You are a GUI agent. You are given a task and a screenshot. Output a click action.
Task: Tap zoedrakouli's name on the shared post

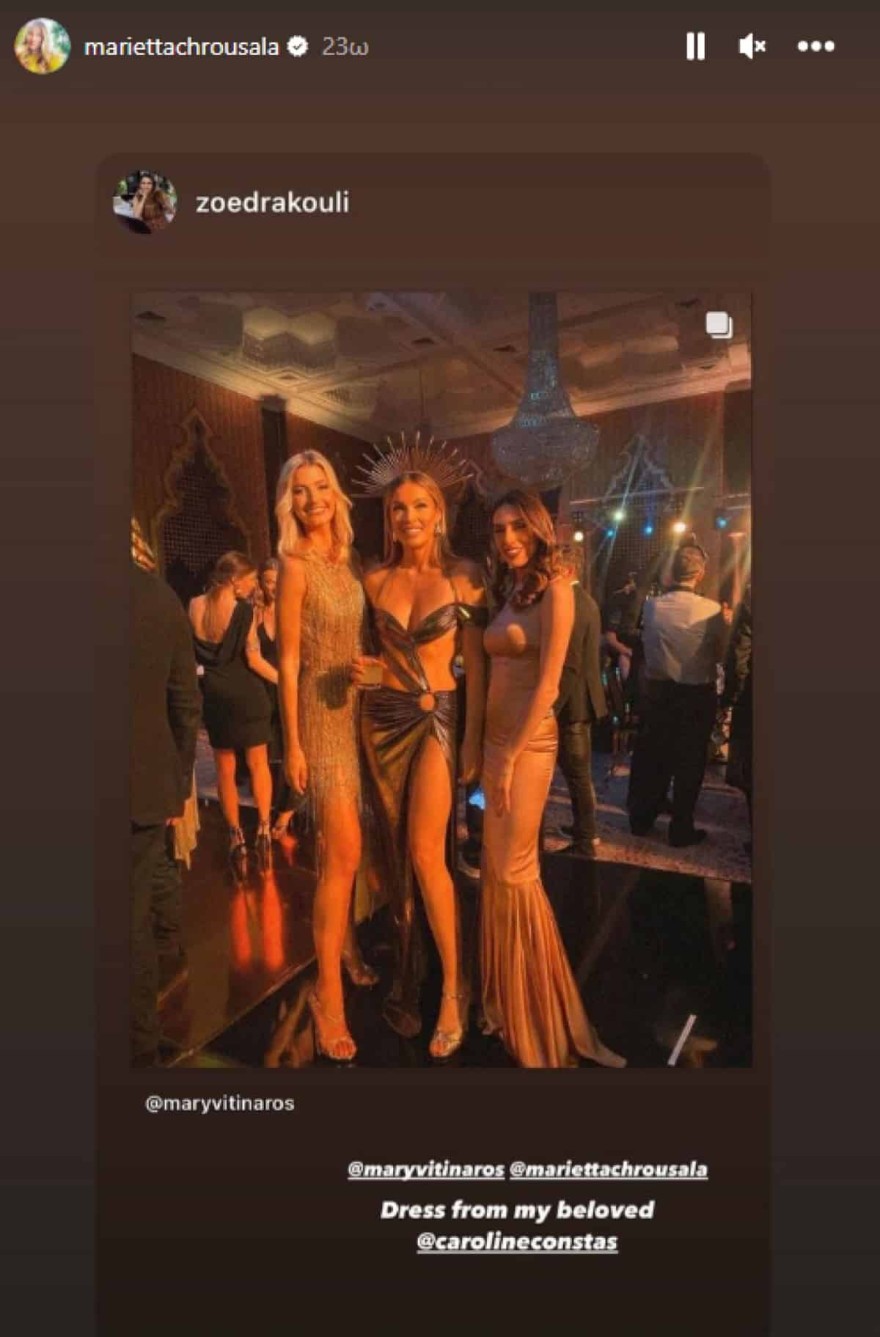coord(272,203)
